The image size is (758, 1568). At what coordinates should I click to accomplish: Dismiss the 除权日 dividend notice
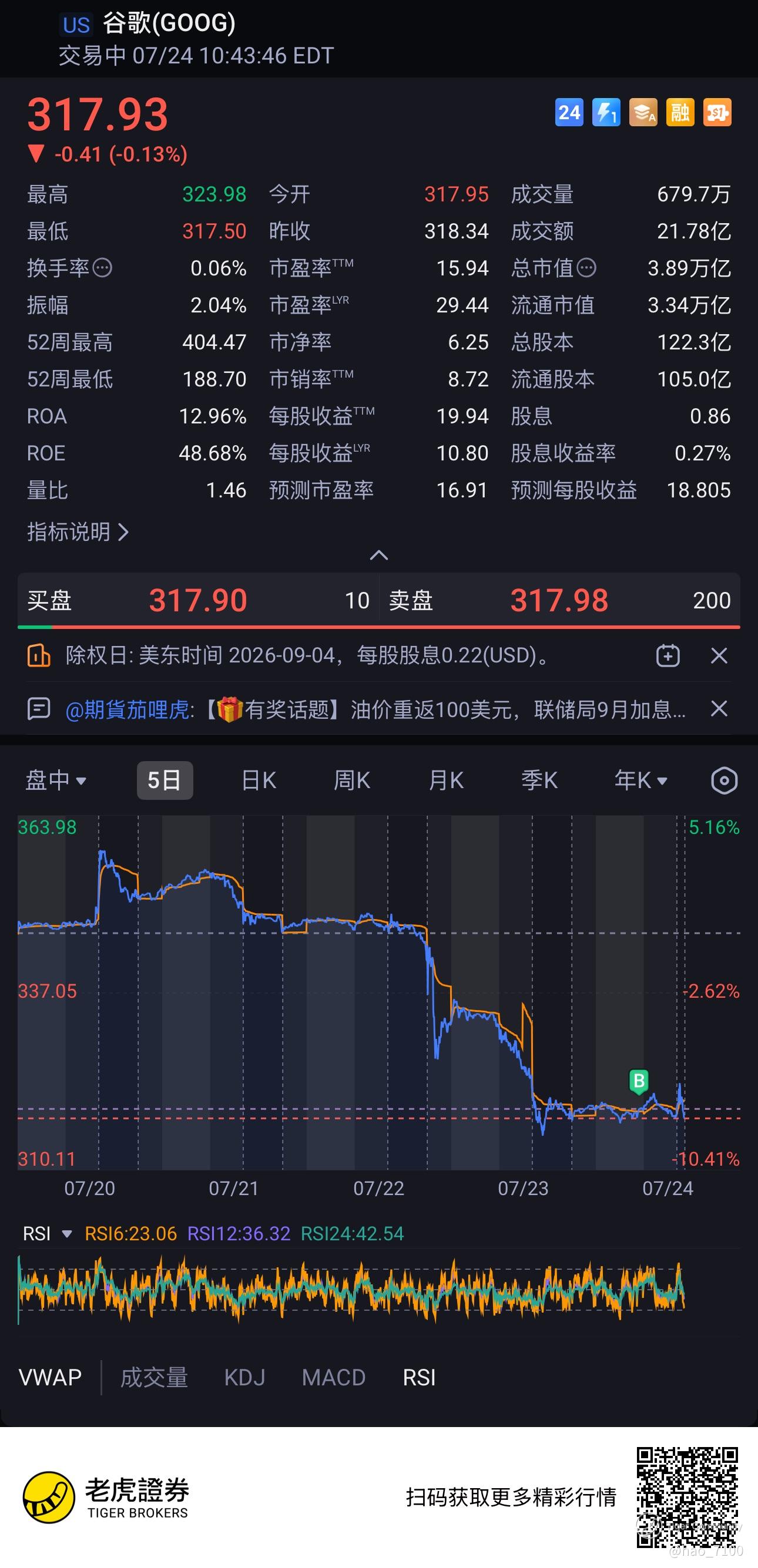719,655
